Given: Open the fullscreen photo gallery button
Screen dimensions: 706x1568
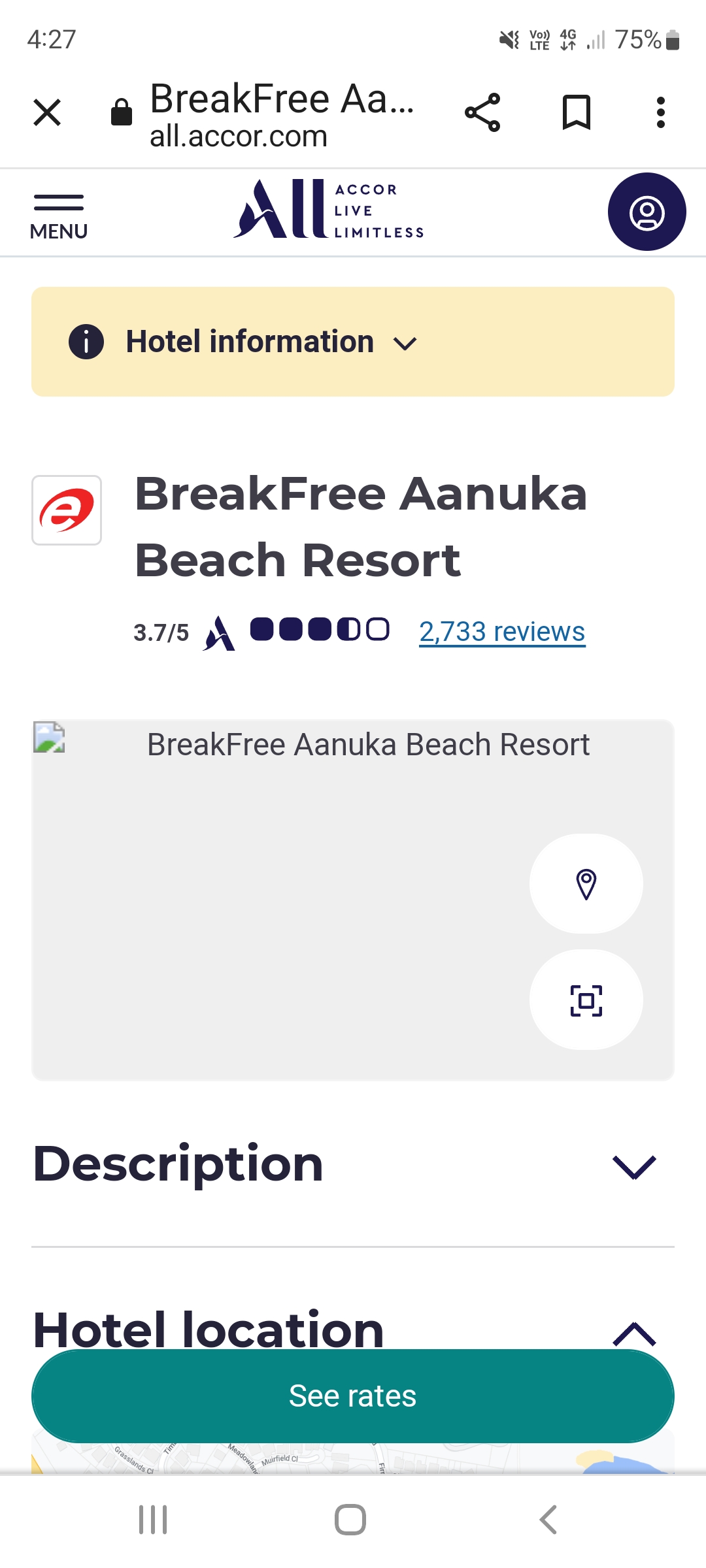Looking at the screenshot, I should pyautogui.click(x=586, y=1000).
